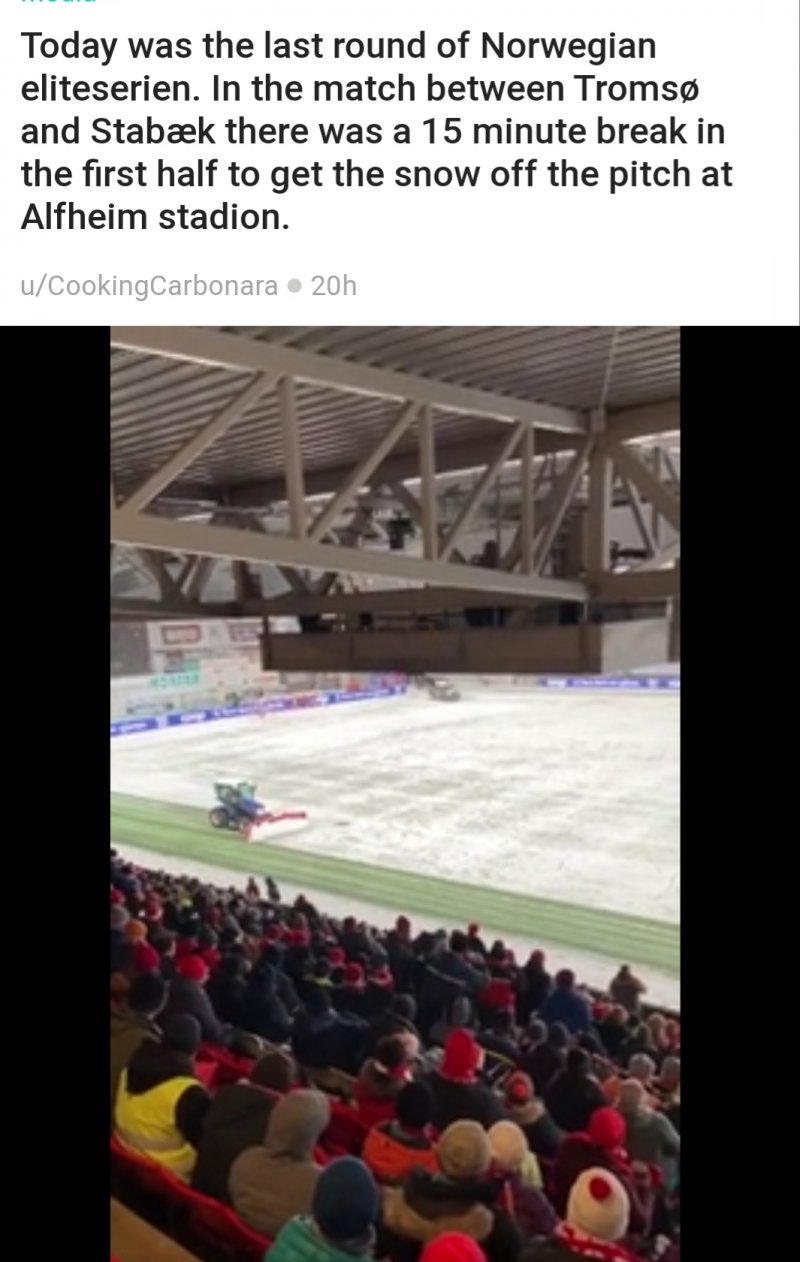Open u/CookingCarbonara's profile
This screenshot has width=800, height=1262.
click(x=149, y=286)
